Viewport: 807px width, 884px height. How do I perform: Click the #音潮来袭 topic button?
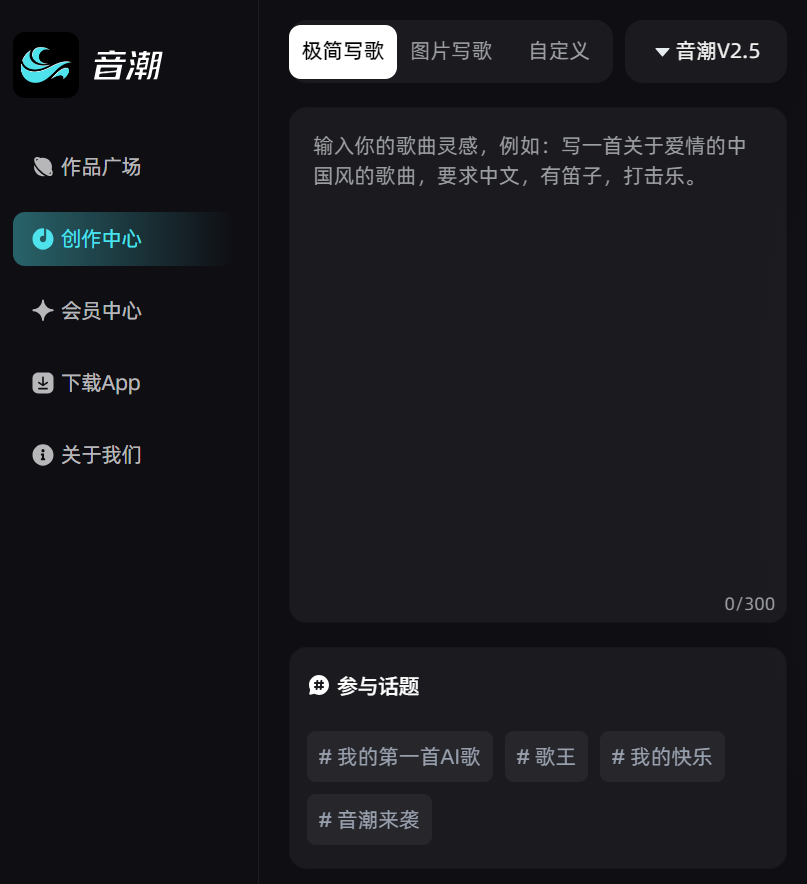tap(369, 819)
